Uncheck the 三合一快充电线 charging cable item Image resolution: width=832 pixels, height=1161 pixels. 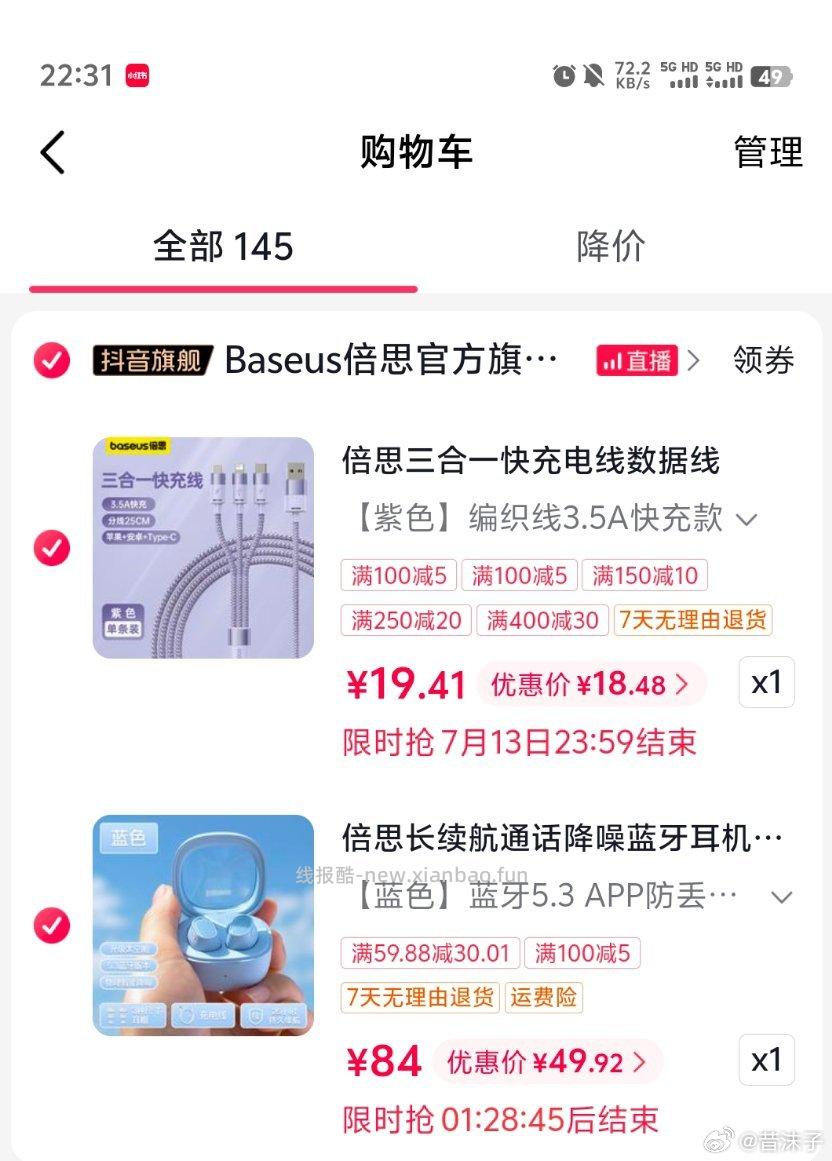click(x=51, y=549)
